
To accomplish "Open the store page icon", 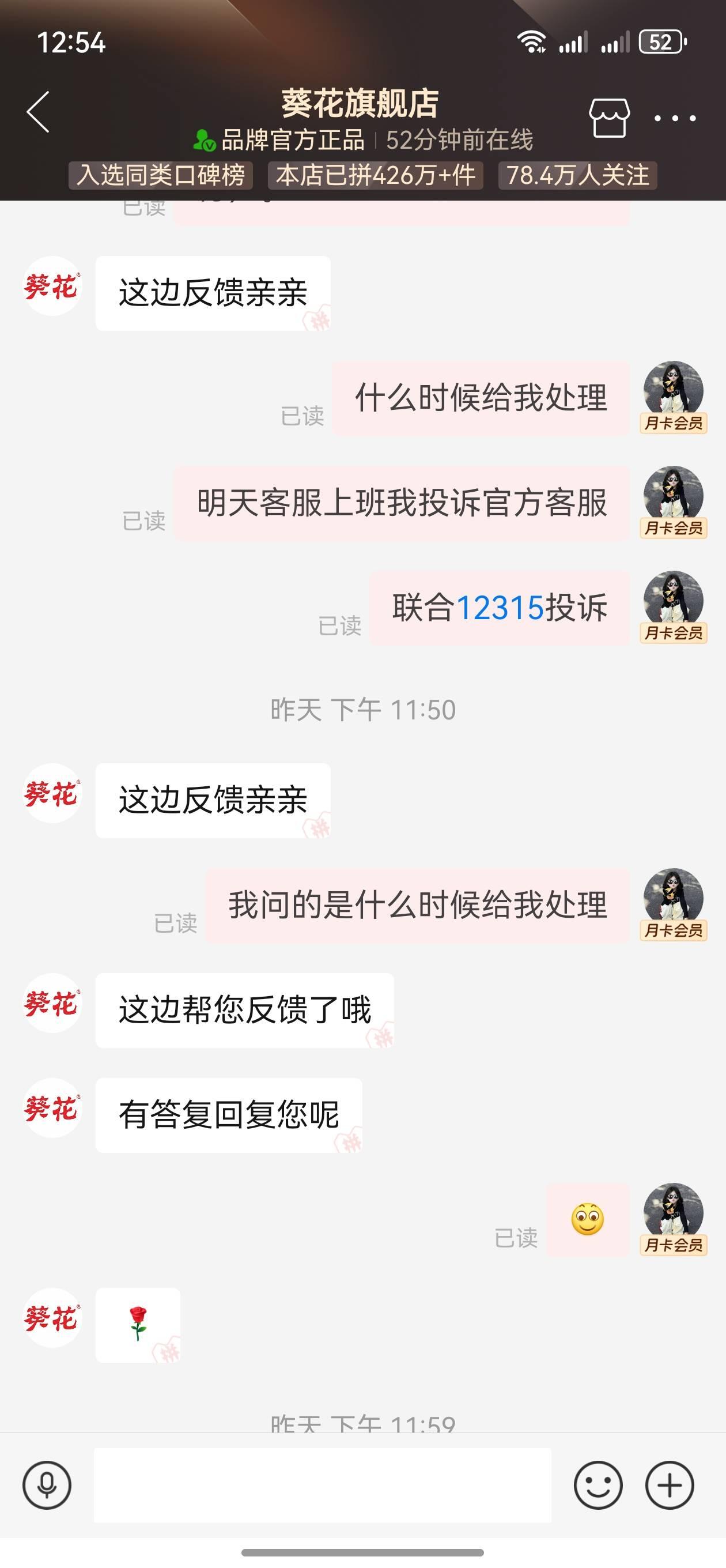I will point(608,117).
